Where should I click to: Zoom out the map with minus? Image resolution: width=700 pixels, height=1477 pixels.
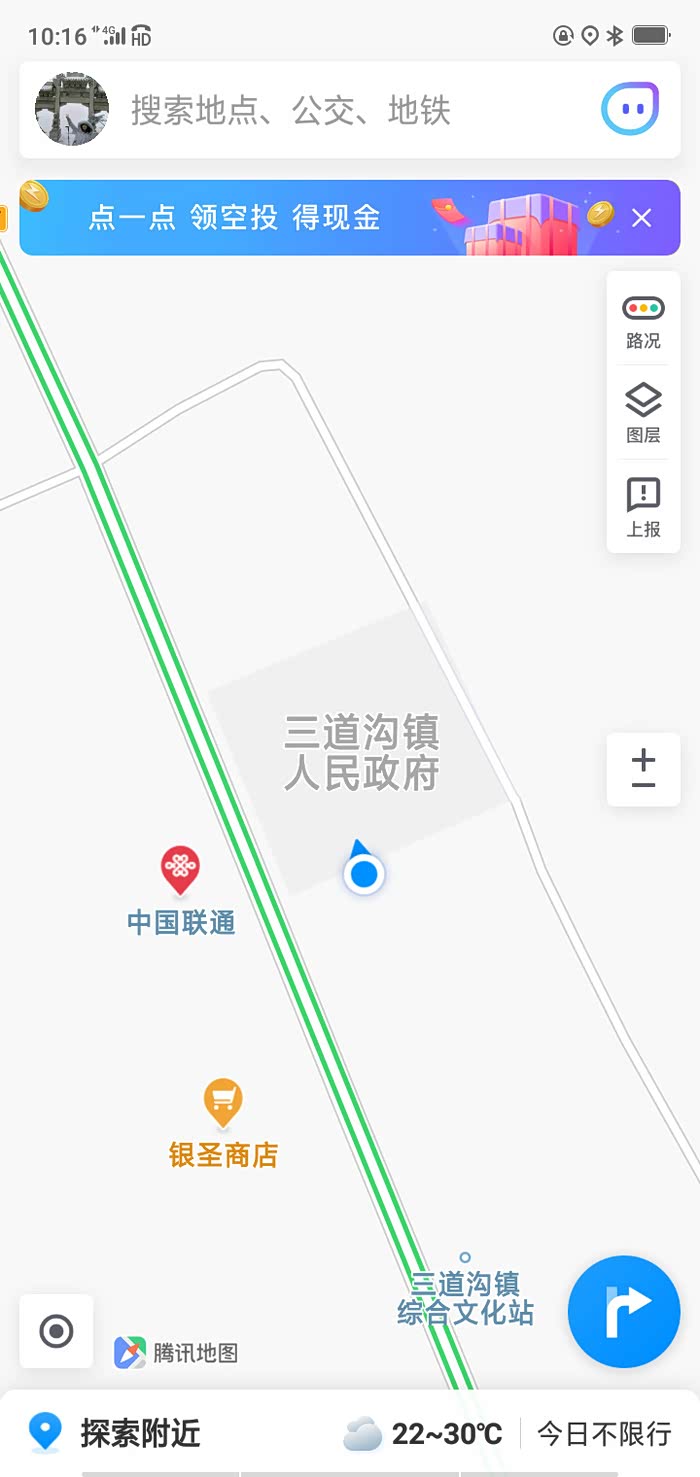click(x=643, y=785)
